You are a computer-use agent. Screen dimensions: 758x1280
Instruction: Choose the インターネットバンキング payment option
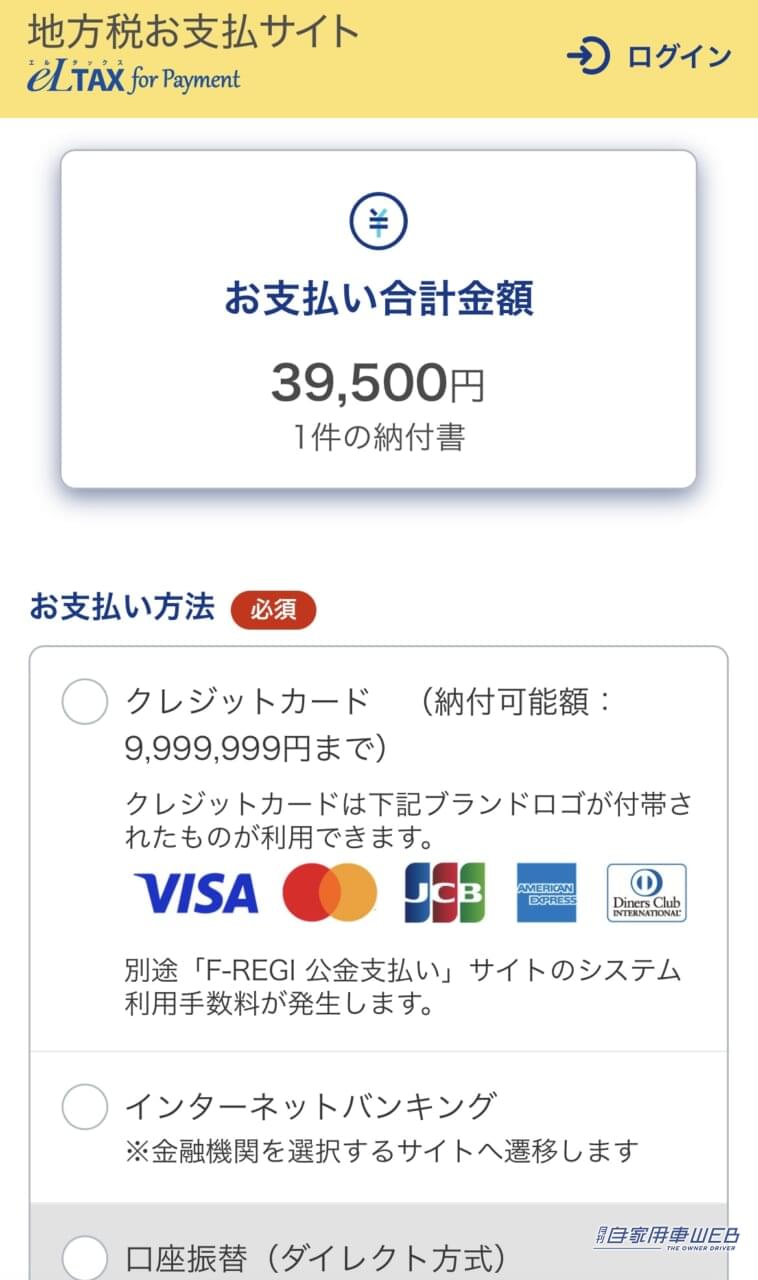pyautogui.click(x=85, y=1107)
